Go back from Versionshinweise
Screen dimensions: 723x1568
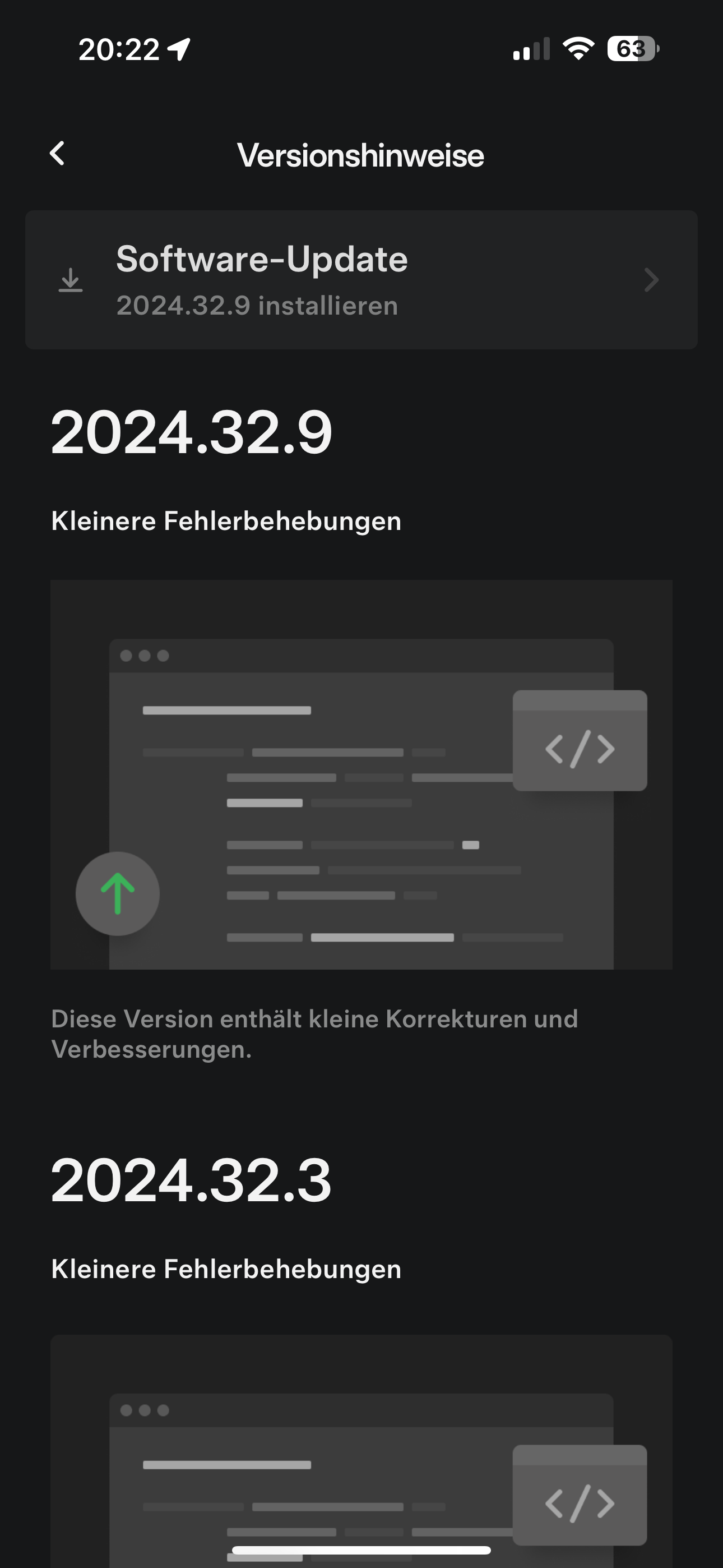(57, 154)
